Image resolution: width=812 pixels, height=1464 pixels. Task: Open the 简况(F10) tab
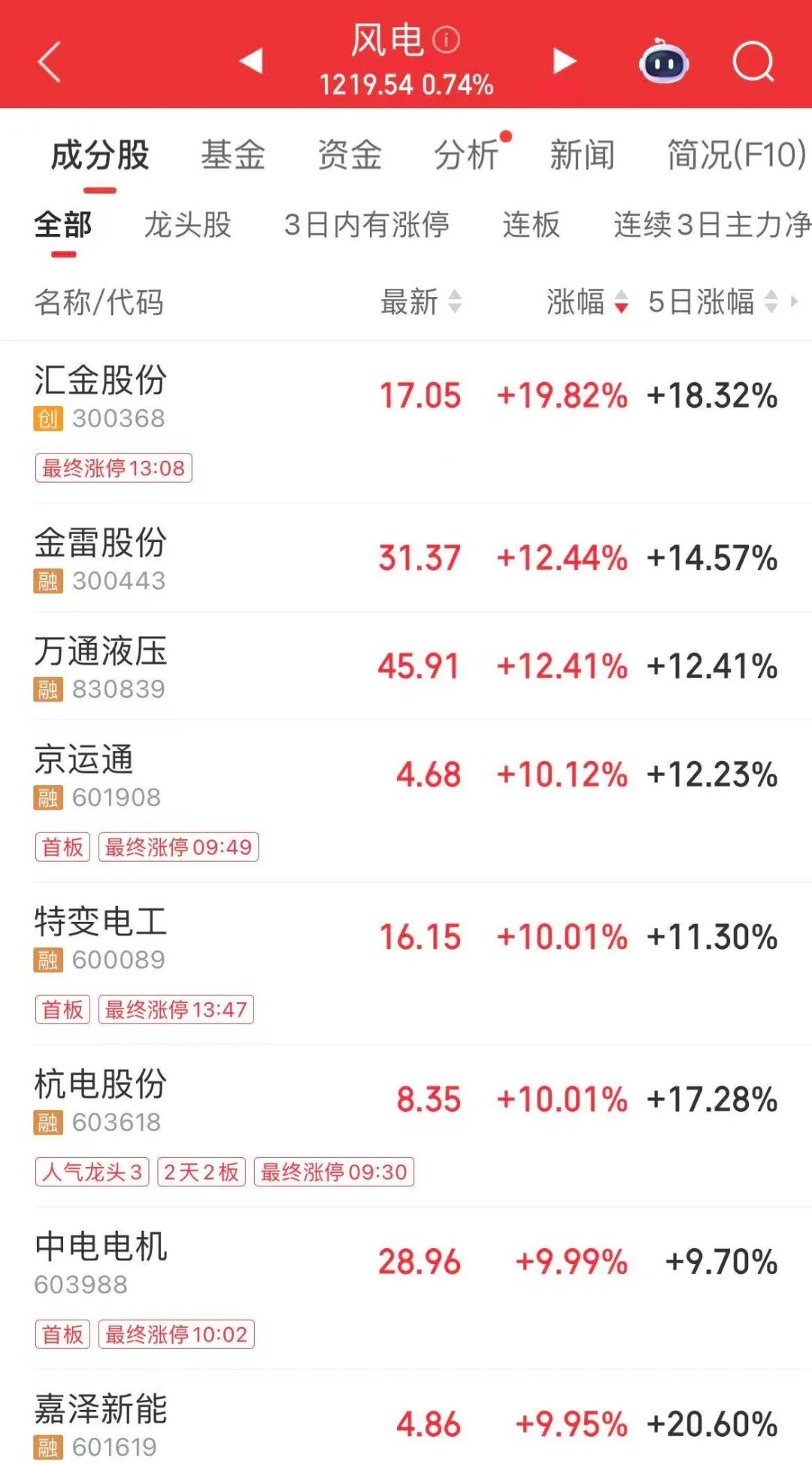pos(737,155)
